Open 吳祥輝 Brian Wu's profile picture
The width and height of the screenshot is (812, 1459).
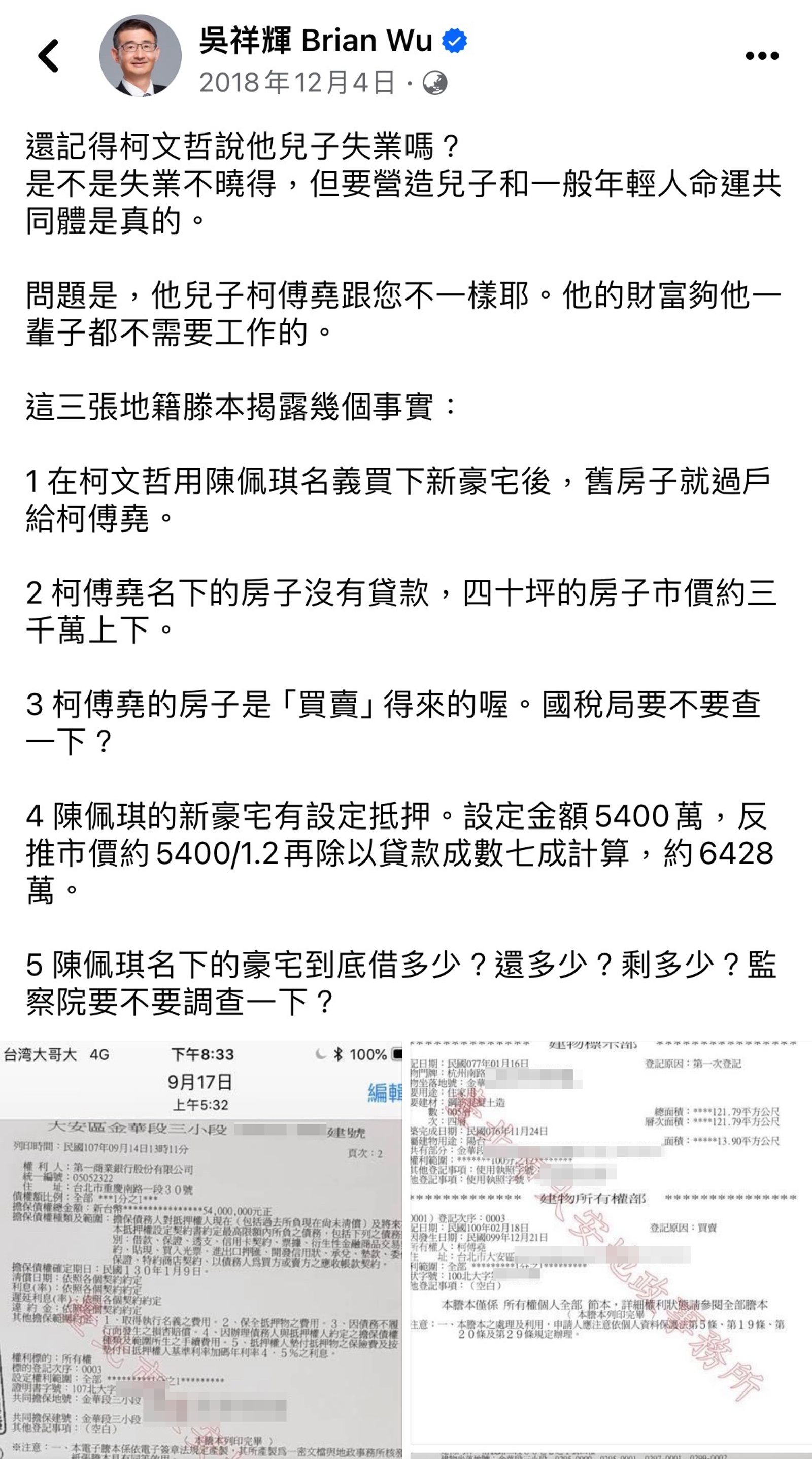pyautogui.click(x=140, y=55)
